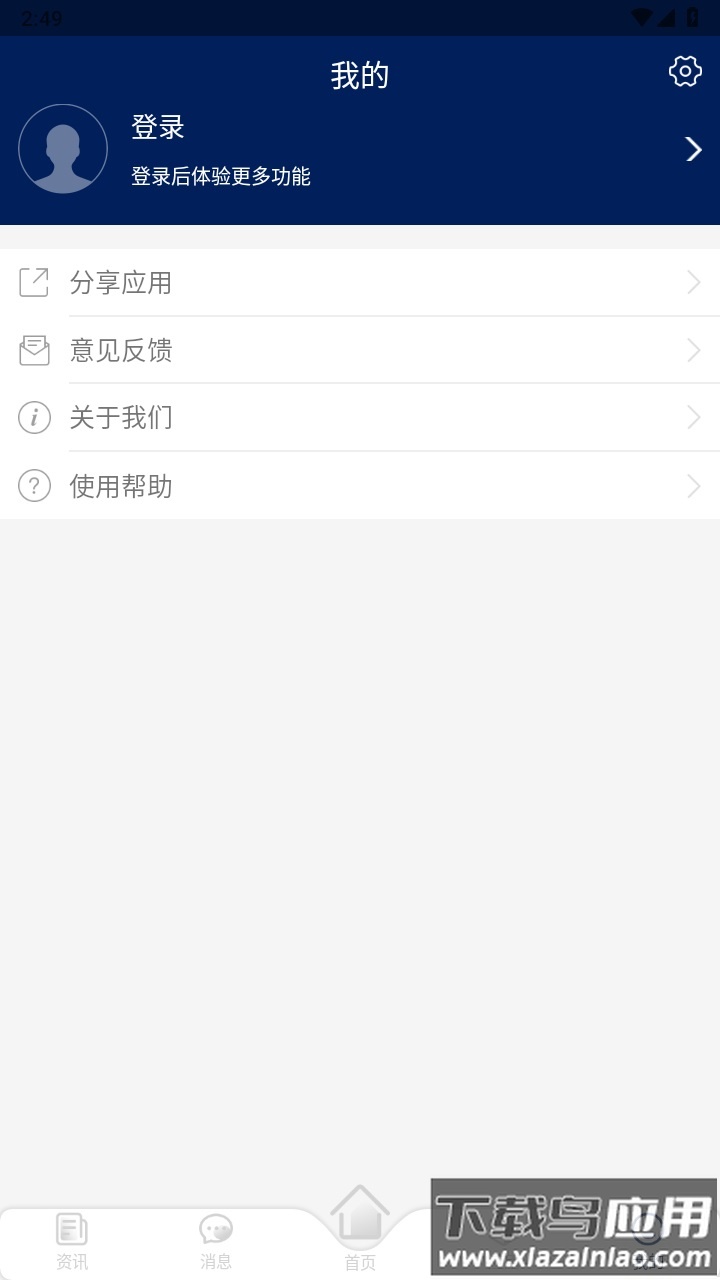
Task: Tap the 消息 chat bubble icon
Action: (215, 1228)
